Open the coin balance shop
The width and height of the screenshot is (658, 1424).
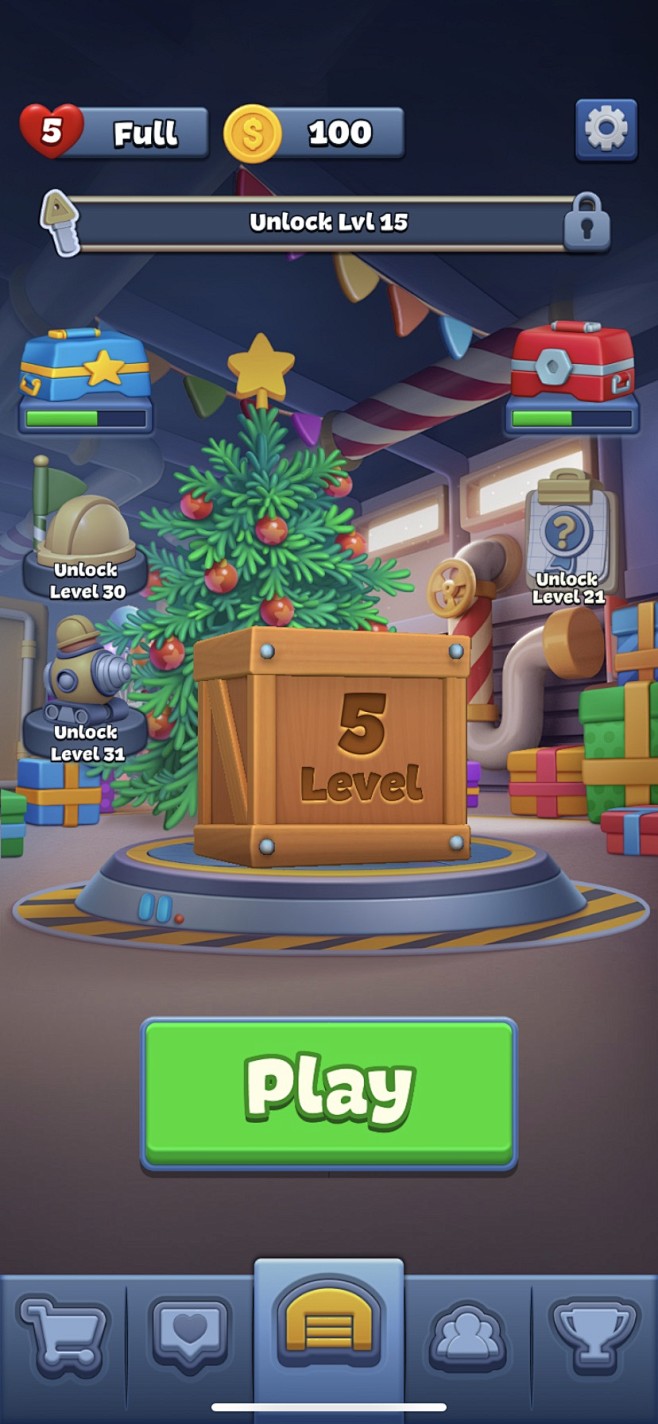pos(314,133)
